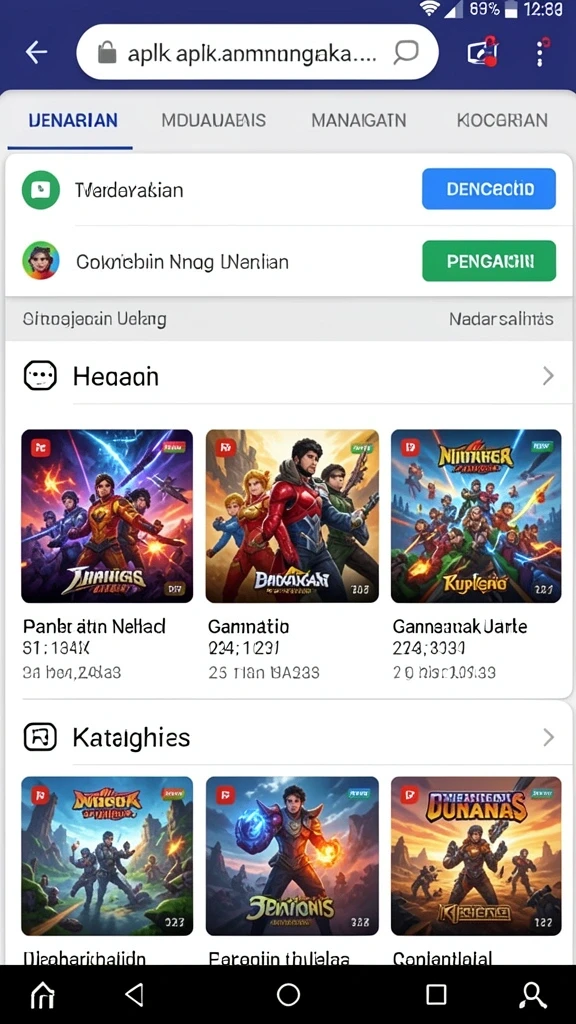Open the Gamnatib game card
The image size is (576, 1024).
[x=292, y=554]
